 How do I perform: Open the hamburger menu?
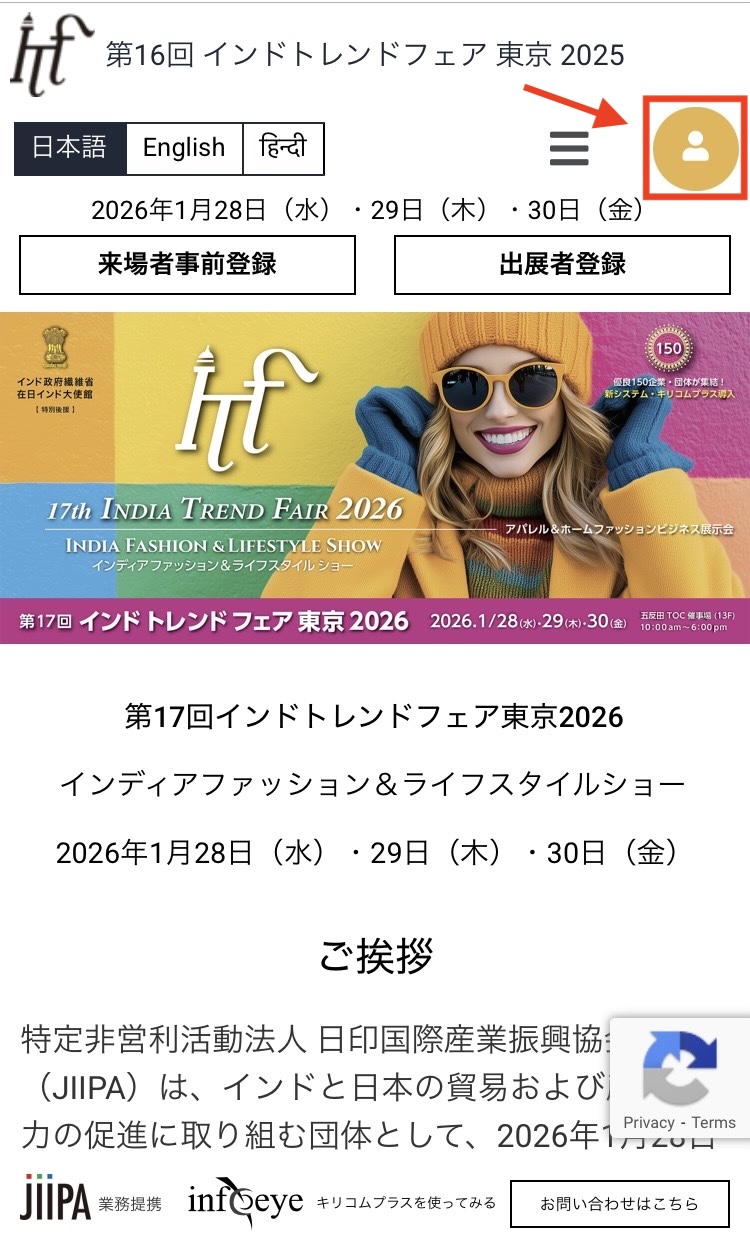pyautogui.click(x=569, y=148)
